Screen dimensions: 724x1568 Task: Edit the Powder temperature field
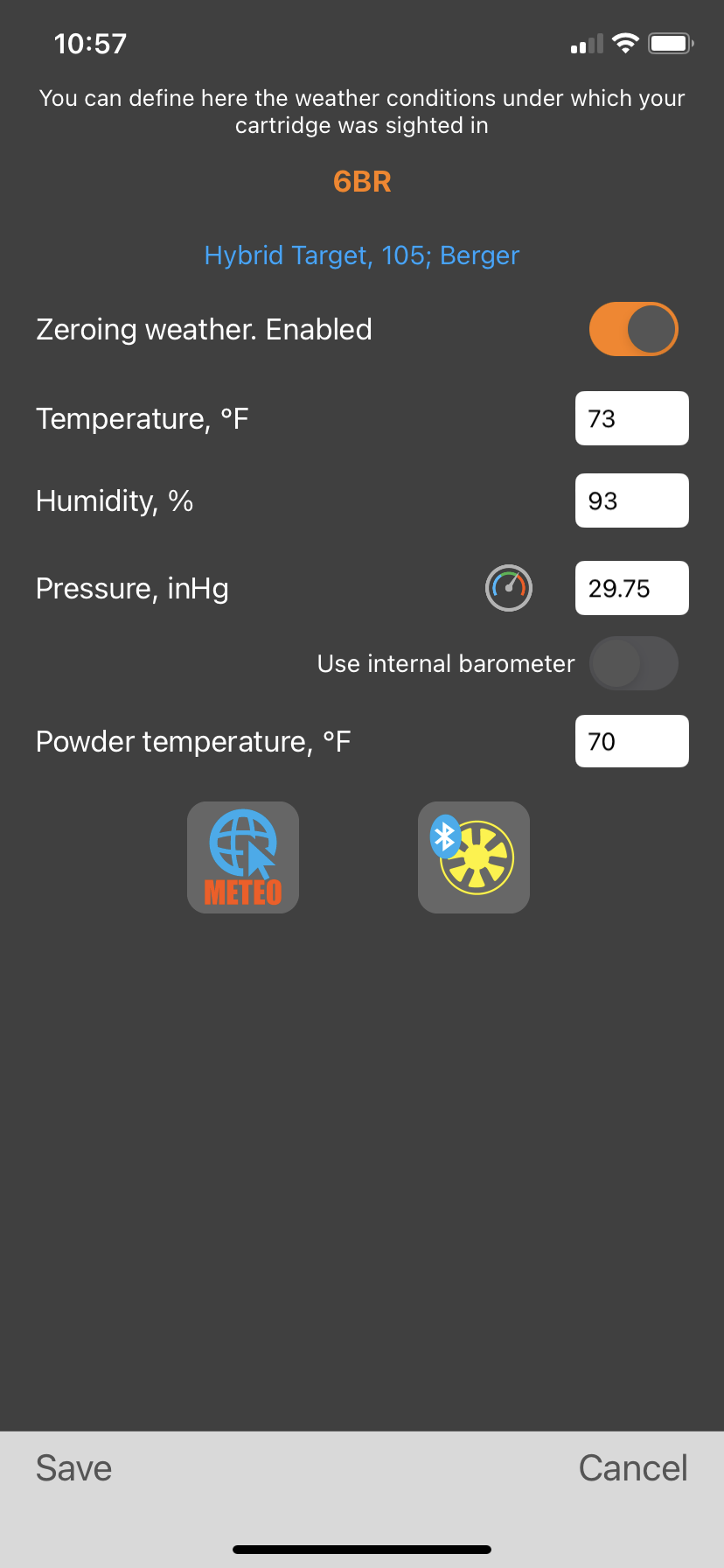631,741
